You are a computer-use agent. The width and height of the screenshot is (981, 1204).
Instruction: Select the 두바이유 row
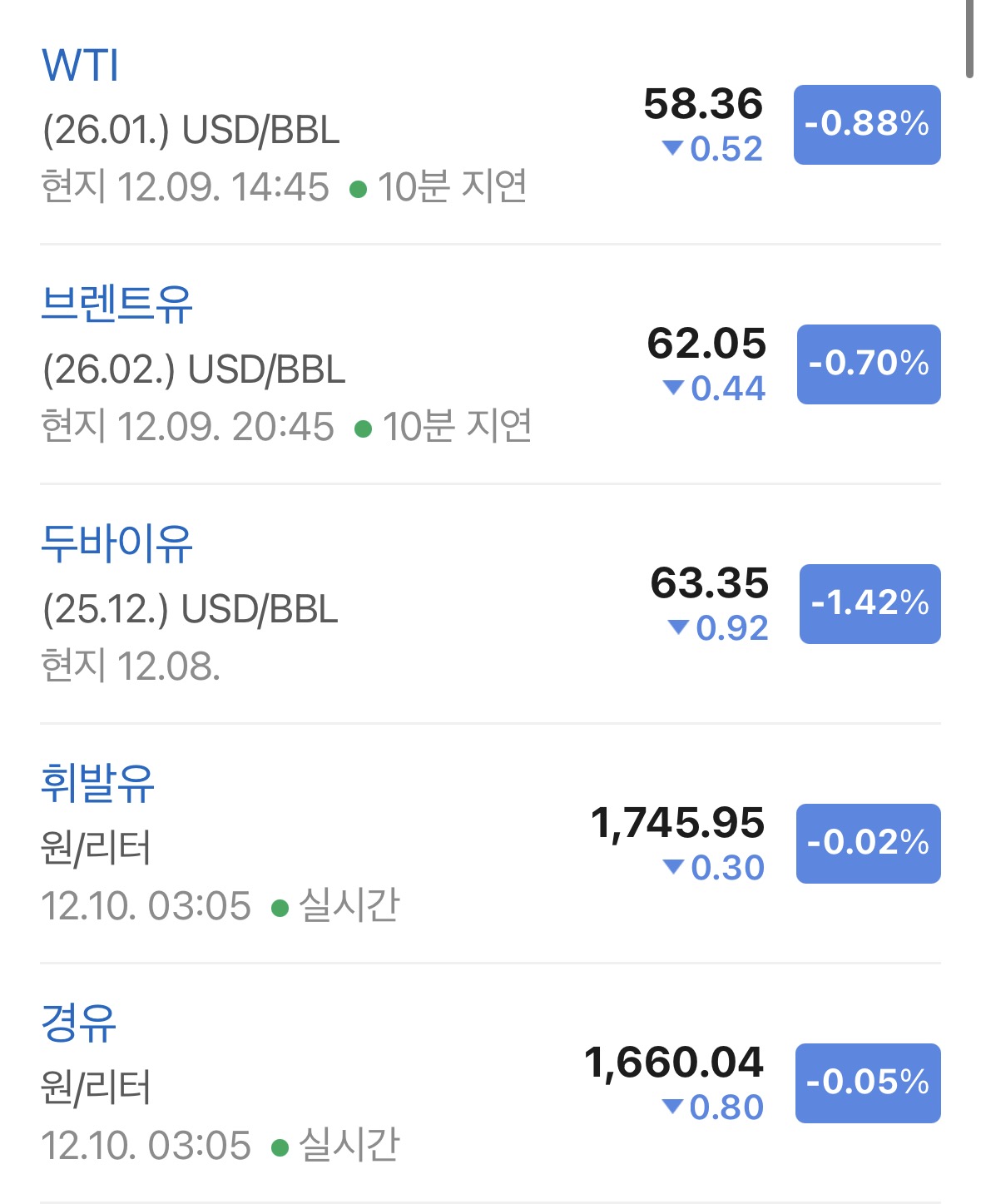490,604
